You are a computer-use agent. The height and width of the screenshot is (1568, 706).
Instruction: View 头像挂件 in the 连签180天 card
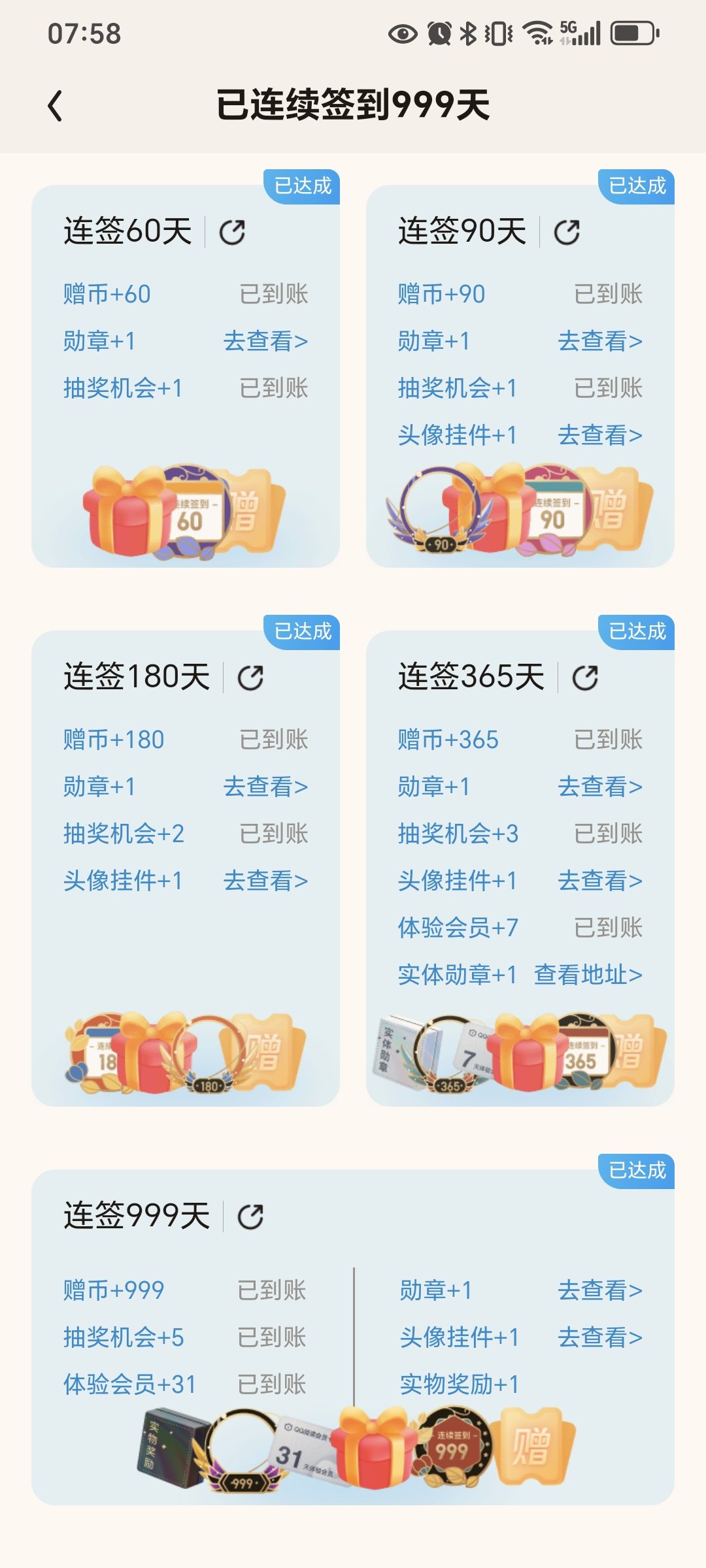click(265, 881)
